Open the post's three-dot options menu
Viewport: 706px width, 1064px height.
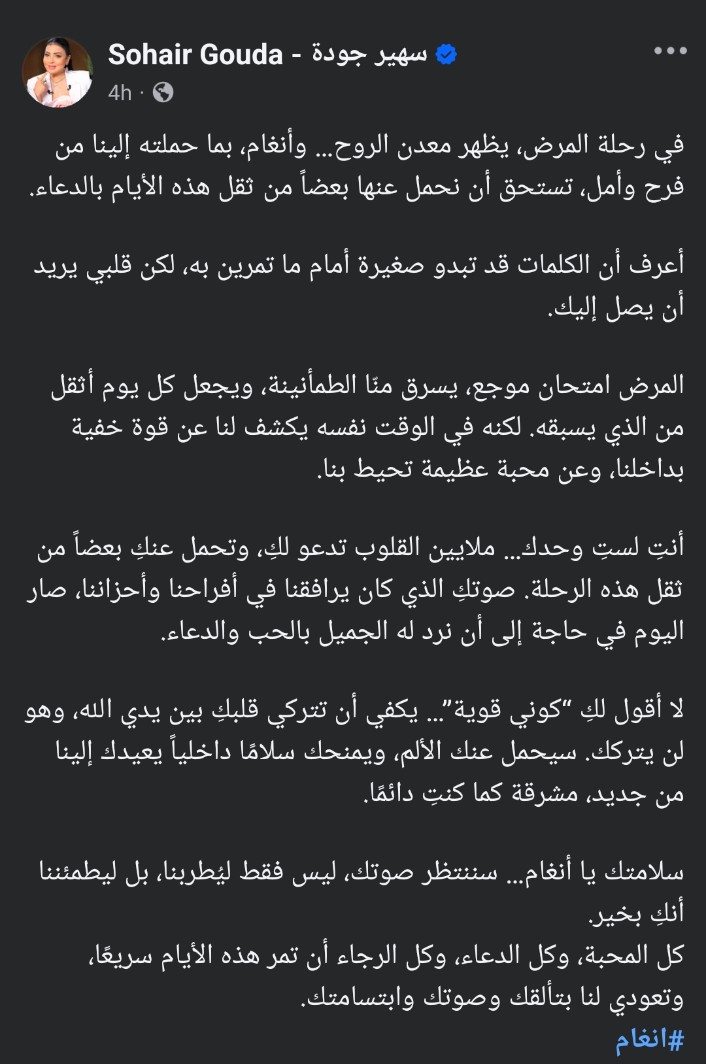coord(669,51)
